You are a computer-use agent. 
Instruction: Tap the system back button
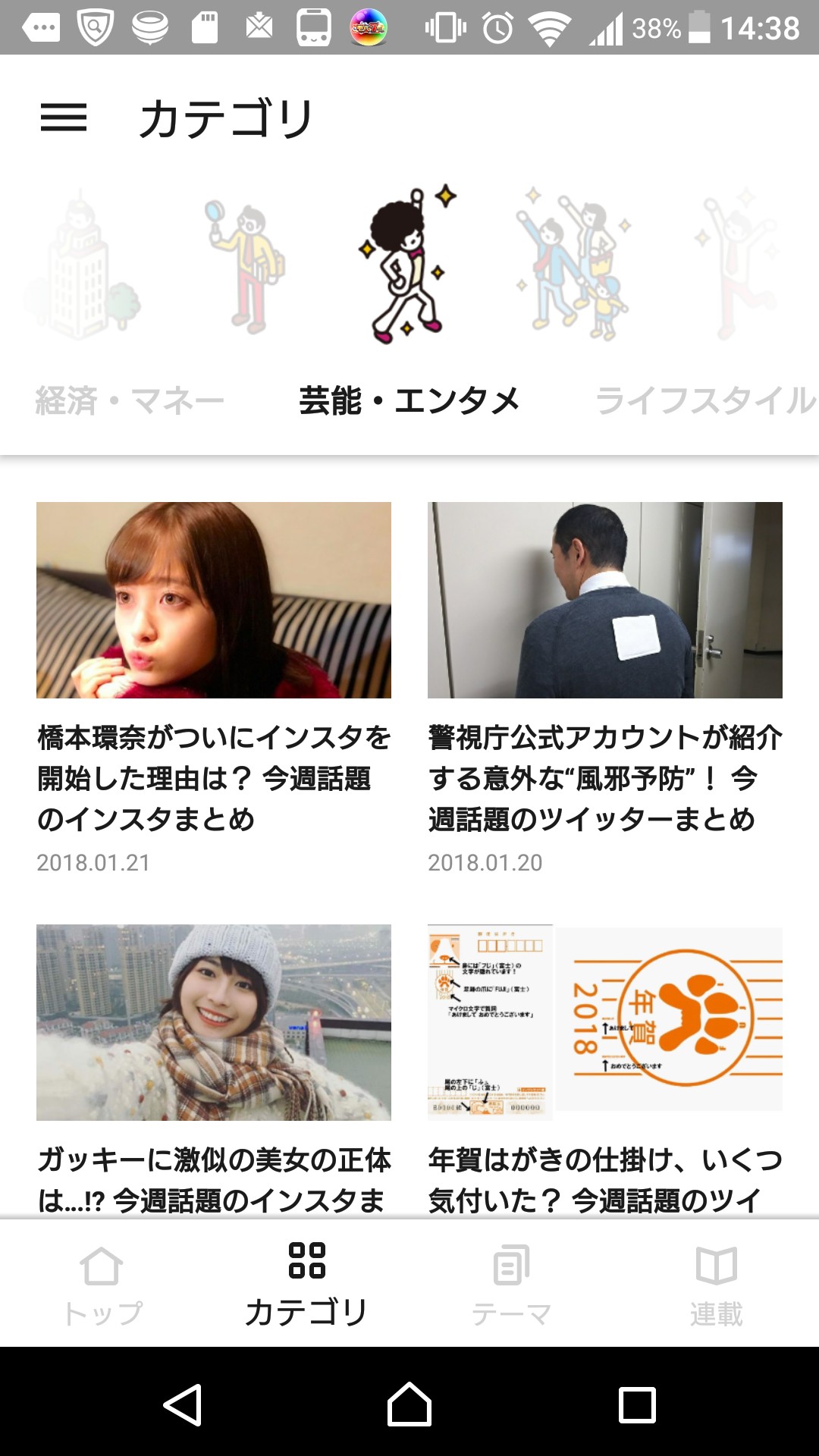coord(183,1404)
